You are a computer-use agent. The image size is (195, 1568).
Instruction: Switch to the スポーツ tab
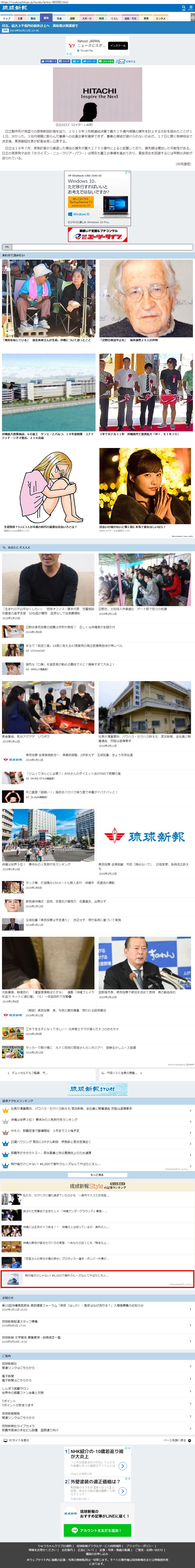tap(86, 18)
